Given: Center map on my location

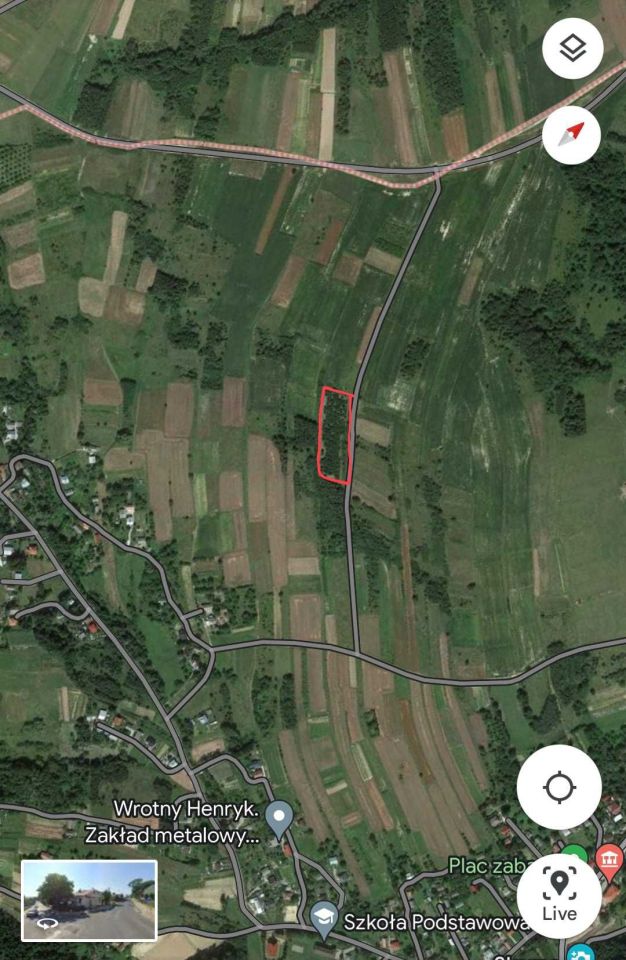Looking at the screenshot, I should pos(559,787).
